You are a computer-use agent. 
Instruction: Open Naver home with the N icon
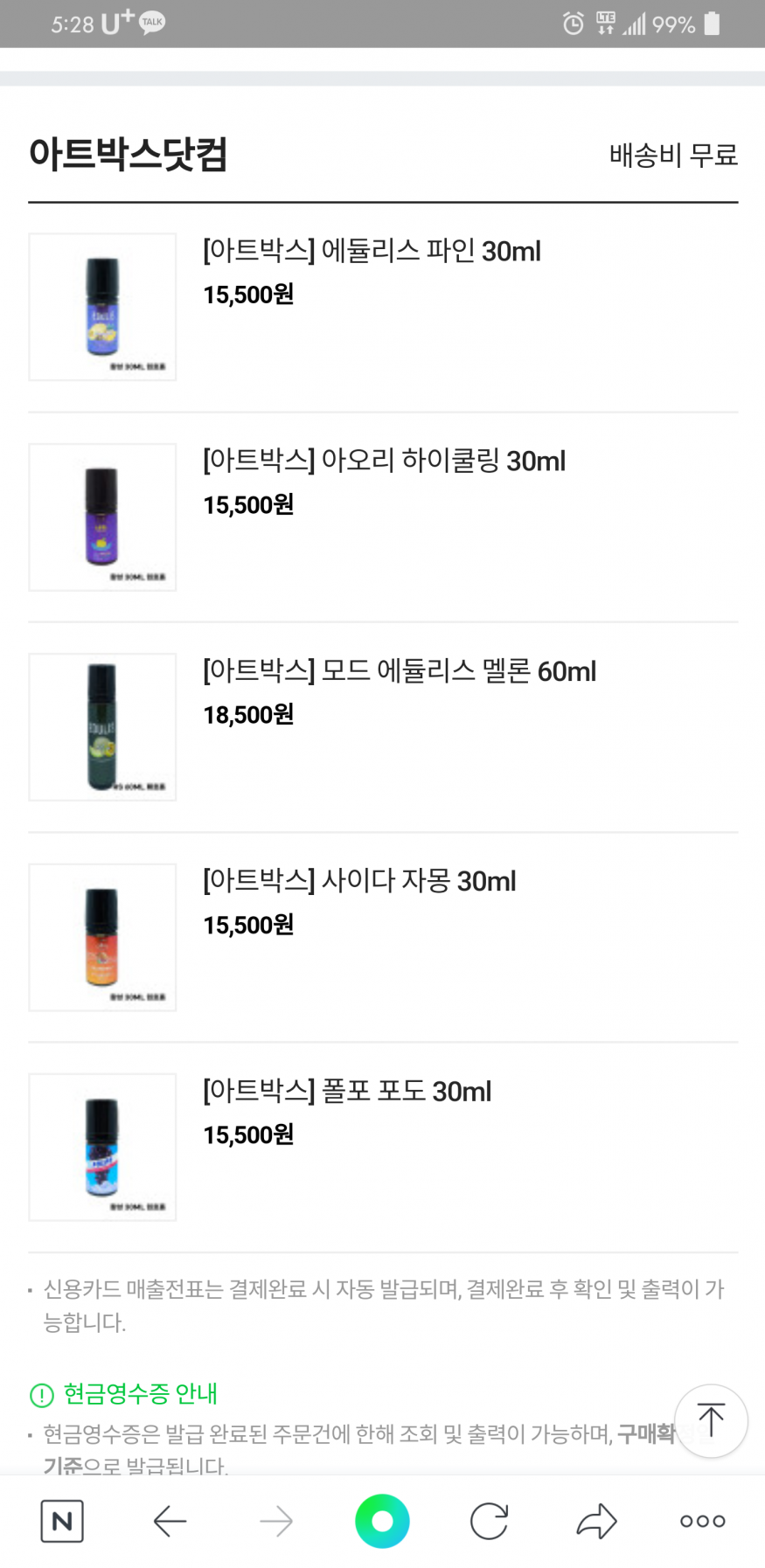coord(62,1522)
